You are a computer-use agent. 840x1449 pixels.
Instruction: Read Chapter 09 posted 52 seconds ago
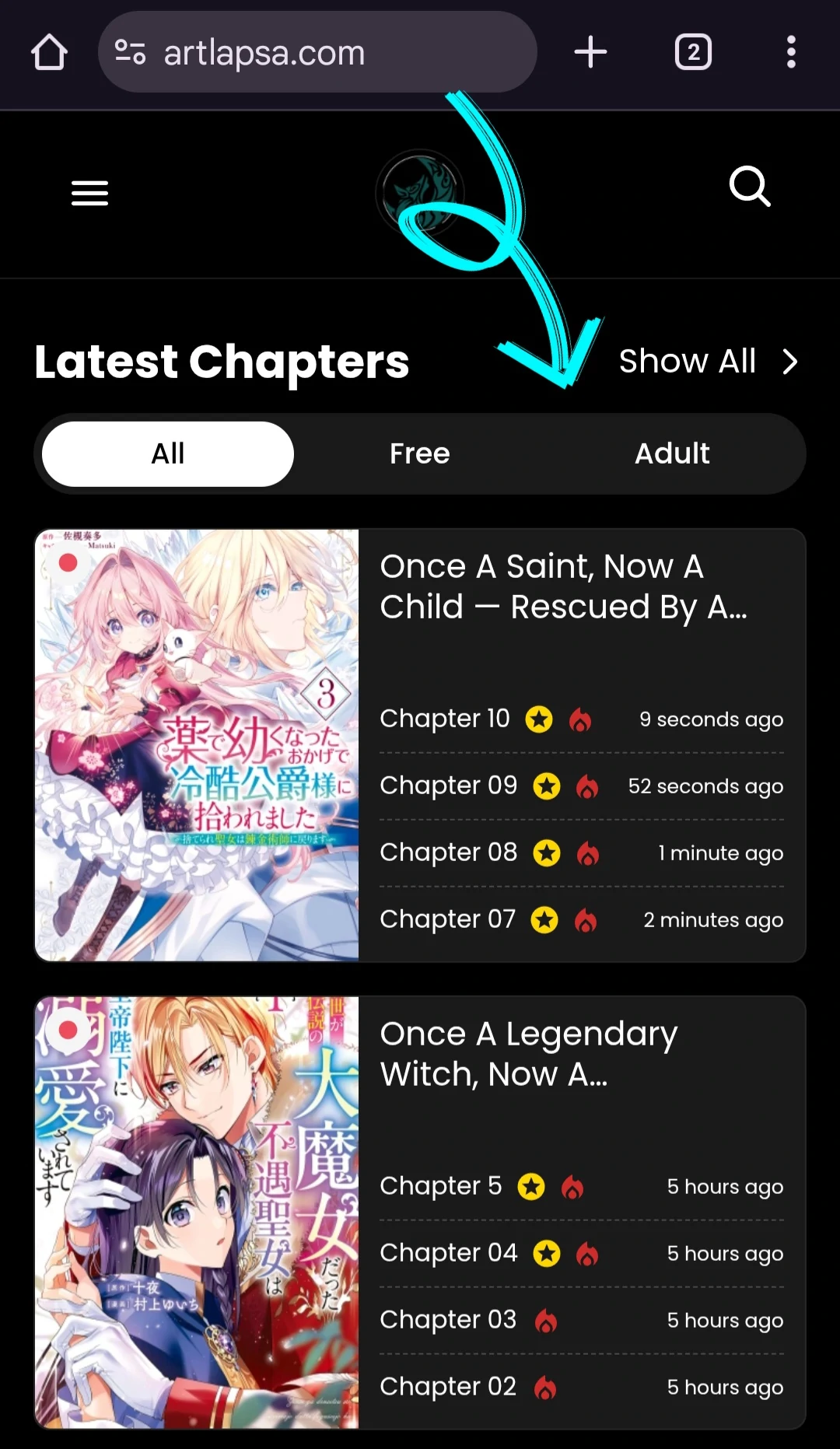click(x=449, y=786)
